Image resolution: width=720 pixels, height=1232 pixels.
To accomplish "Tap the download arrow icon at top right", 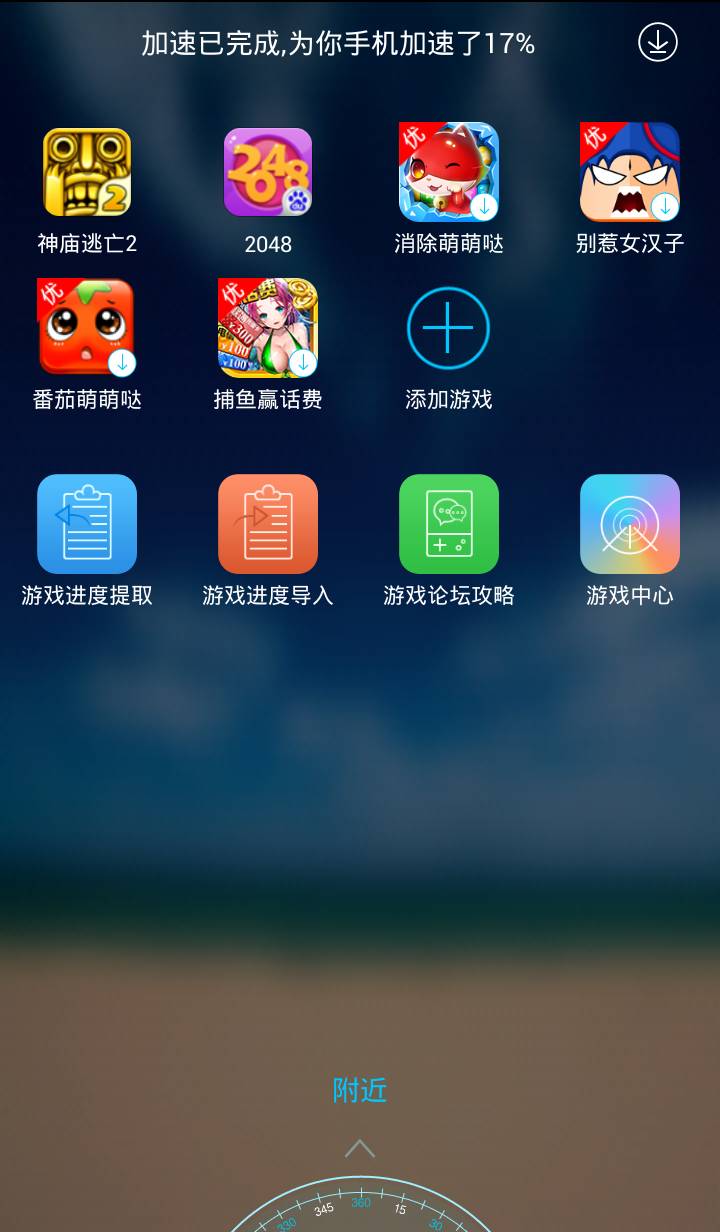I will click(x=657, y=43).
